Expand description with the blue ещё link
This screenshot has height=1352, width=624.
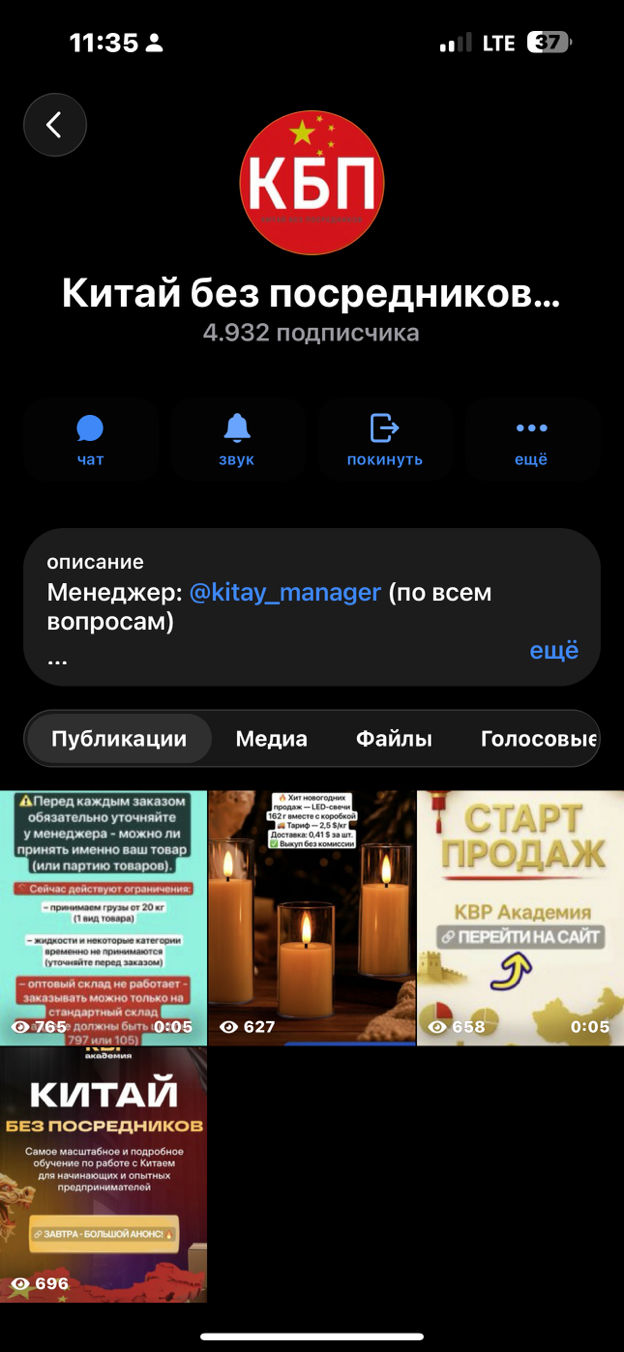tap(553, 650)
